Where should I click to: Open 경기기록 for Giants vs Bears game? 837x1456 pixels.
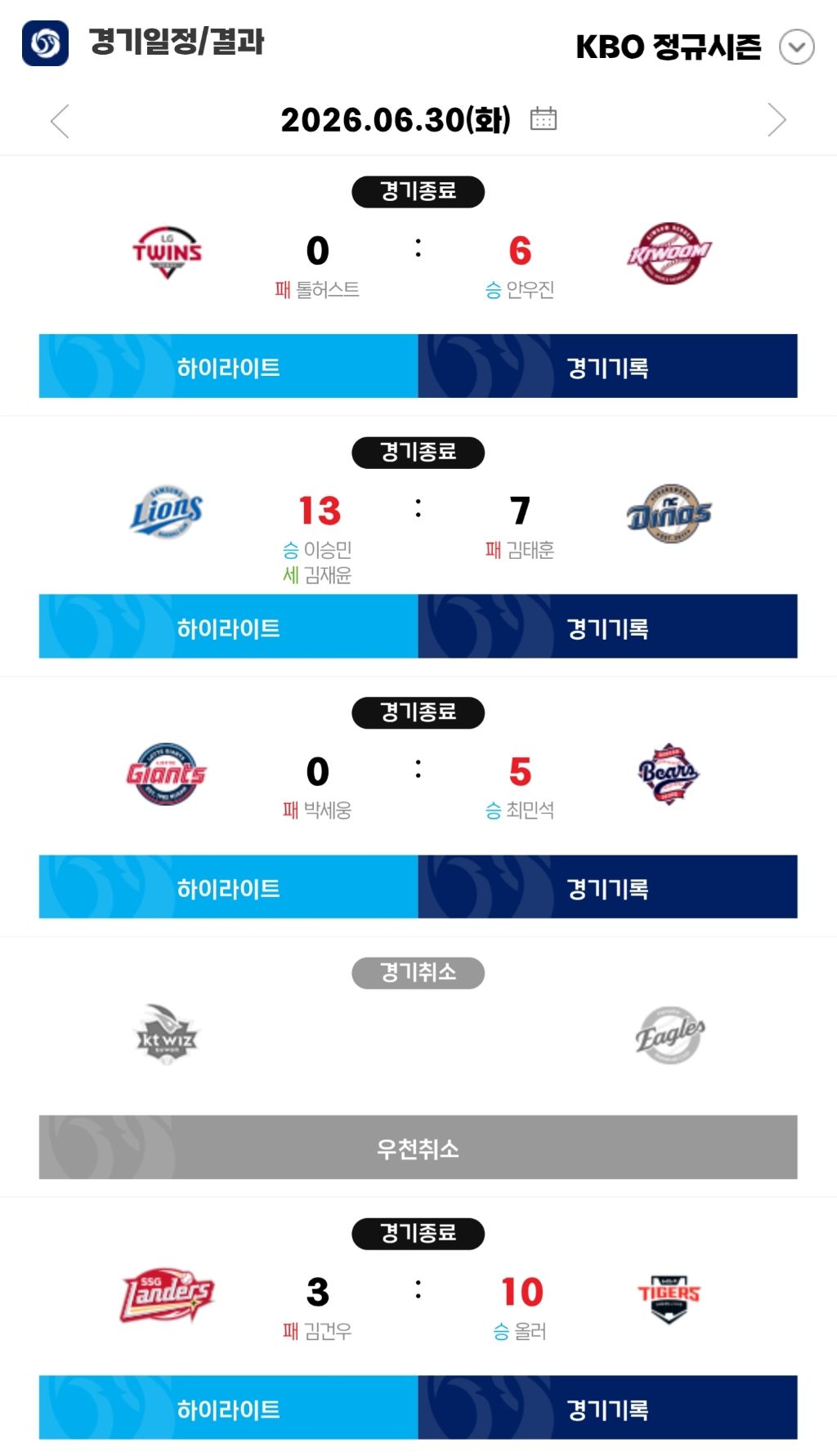608,887
